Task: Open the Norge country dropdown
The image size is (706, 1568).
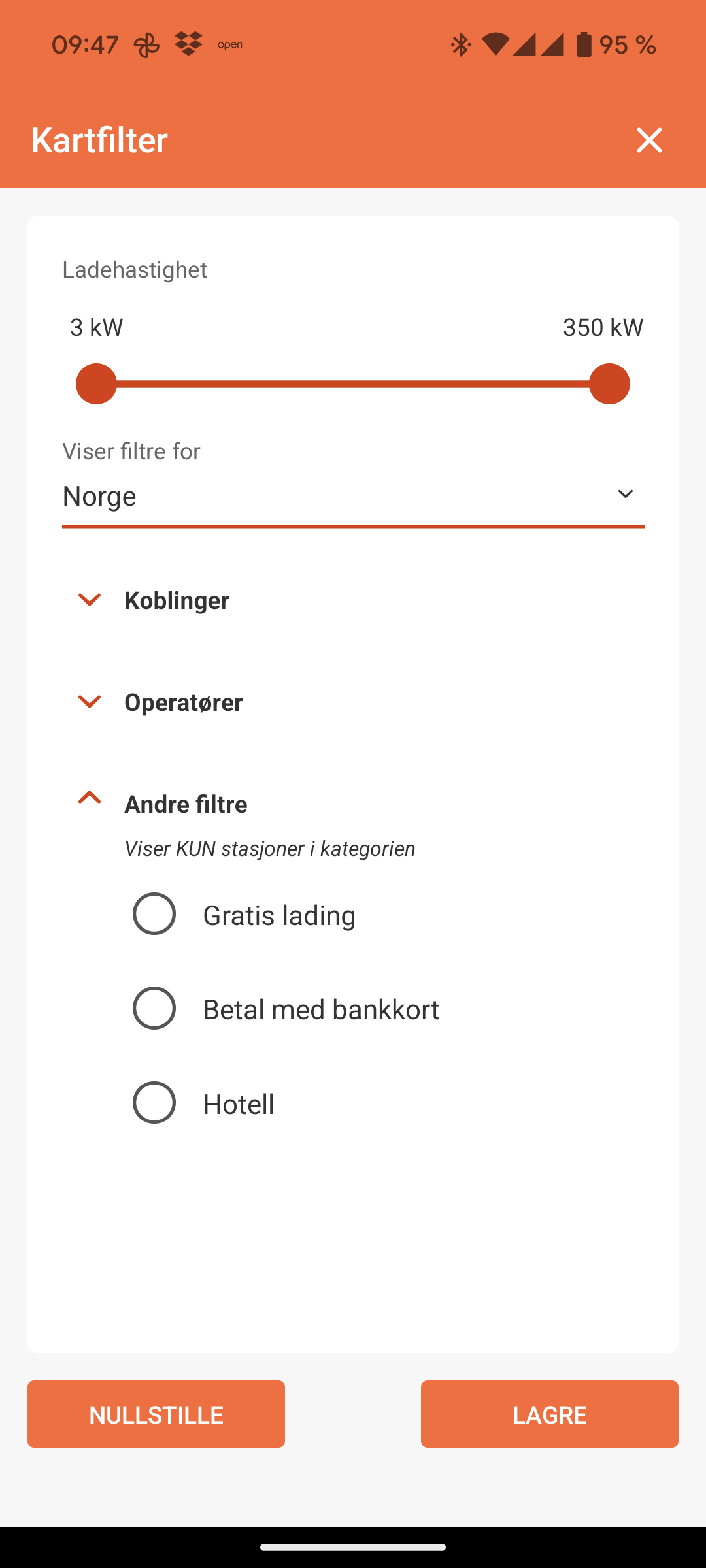Action: 353,495
